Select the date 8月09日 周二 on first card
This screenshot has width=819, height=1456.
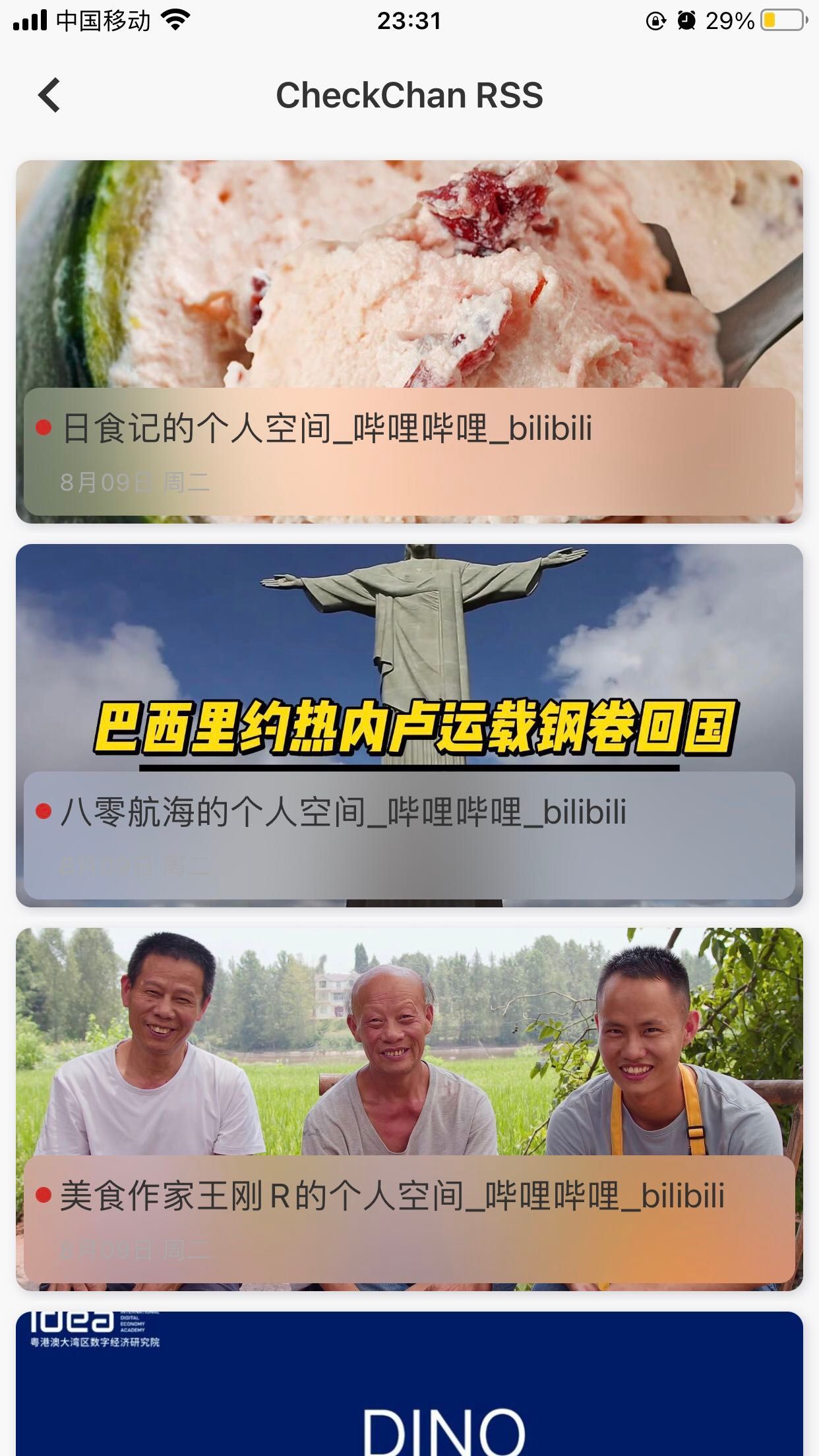[135, 481]
